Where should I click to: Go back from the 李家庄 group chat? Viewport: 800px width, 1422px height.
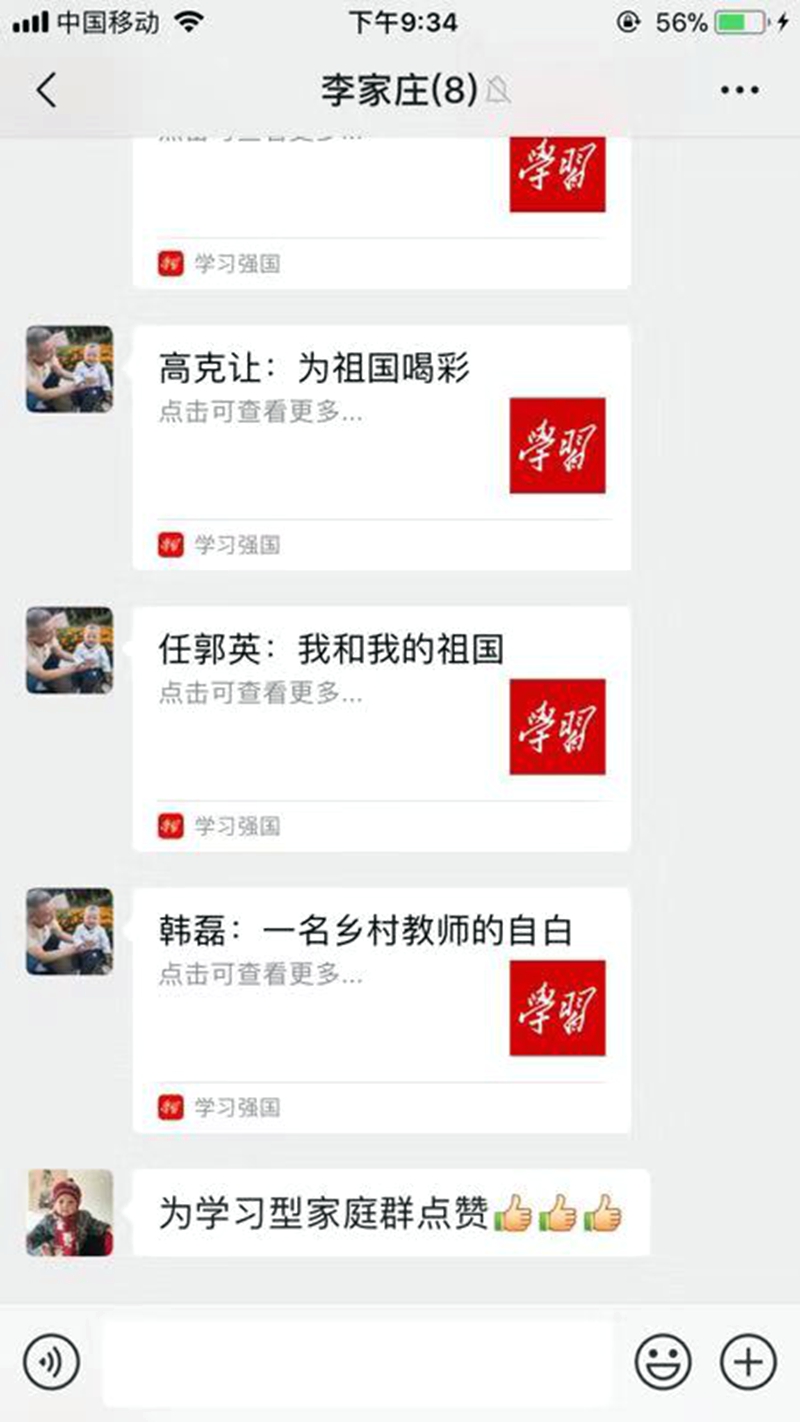(x=46, y=91)
